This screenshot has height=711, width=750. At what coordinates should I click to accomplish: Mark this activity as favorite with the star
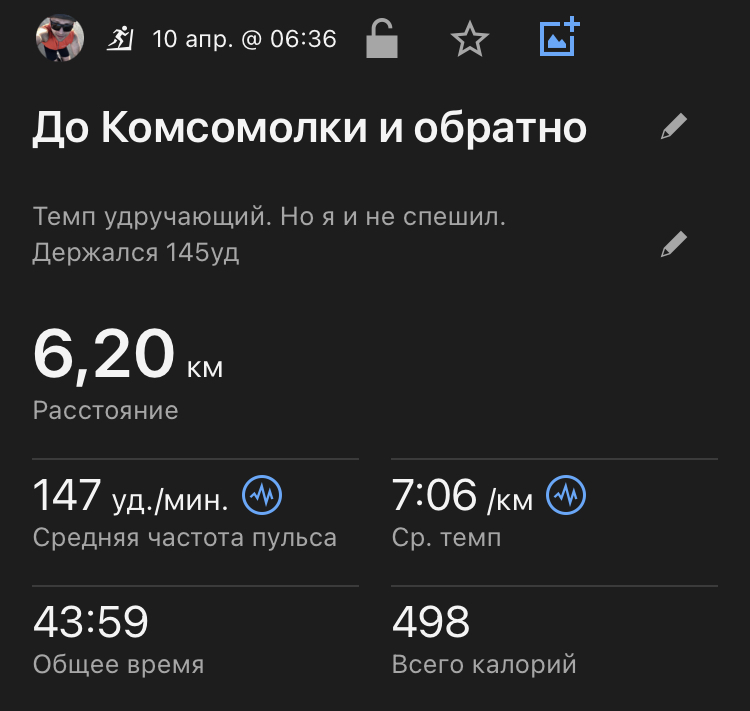tap(469, 39)
